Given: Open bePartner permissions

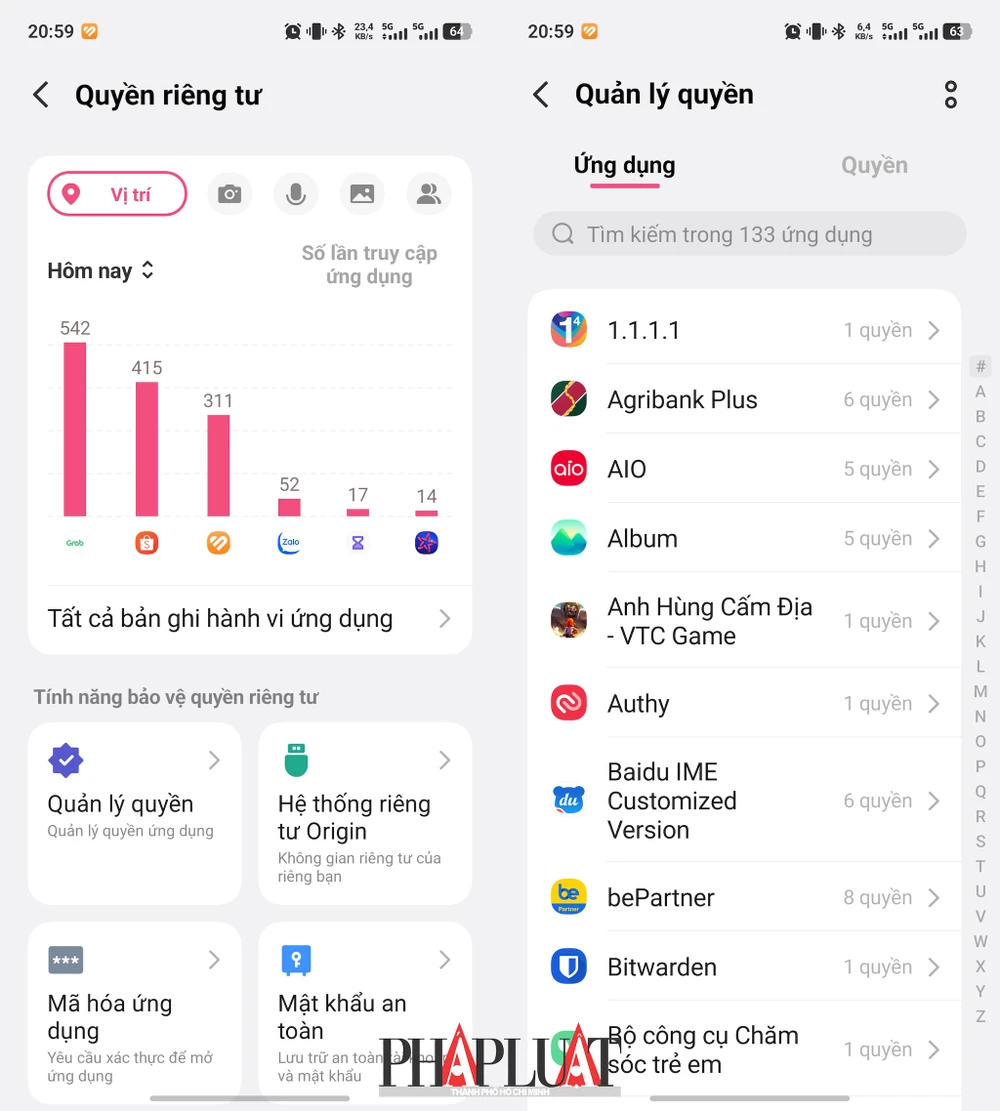Looking at the screenshot, I should click(x=744, y=898).
